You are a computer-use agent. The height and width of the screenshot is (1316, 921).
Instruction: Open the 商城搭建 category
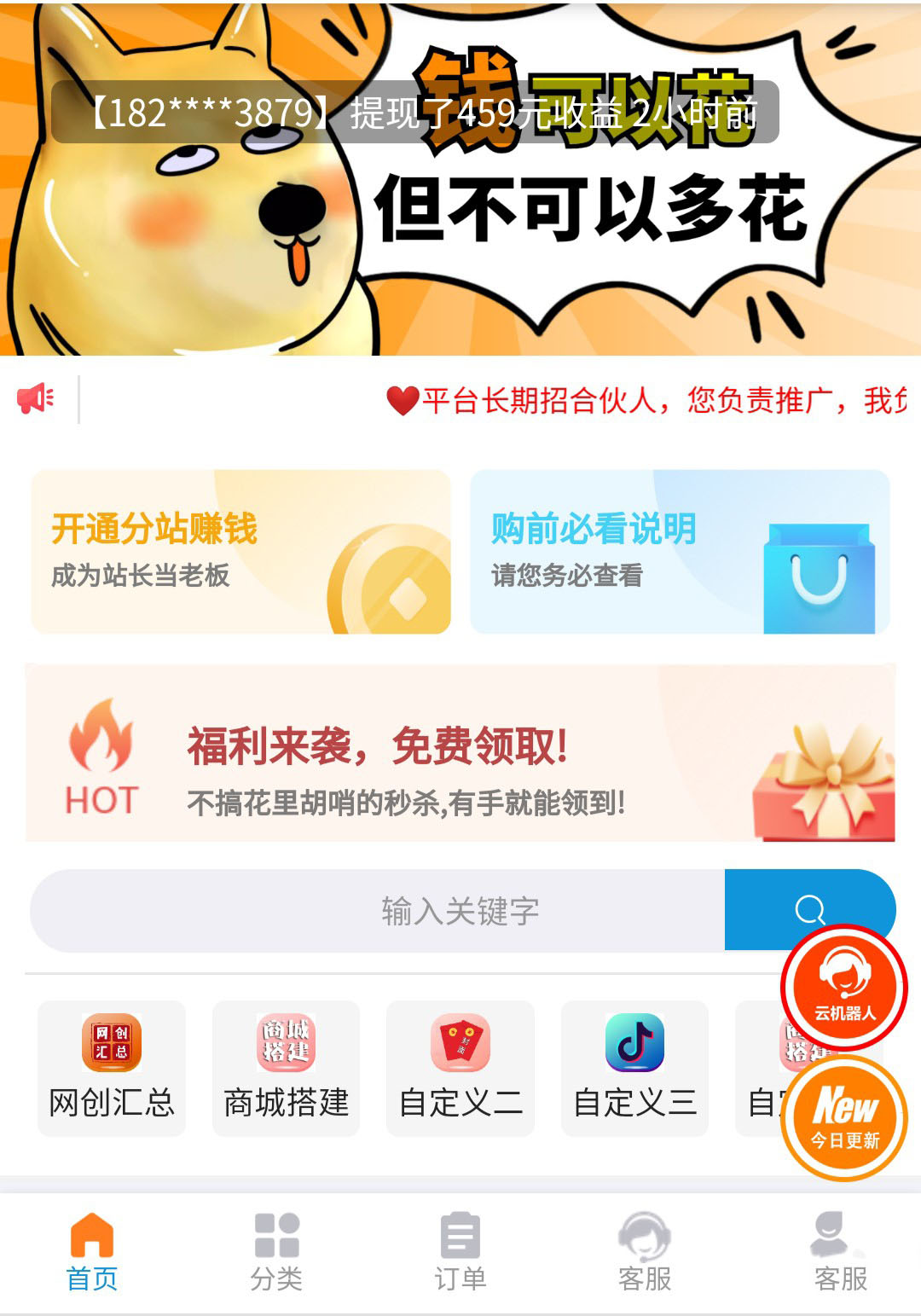coord(286,1068)
